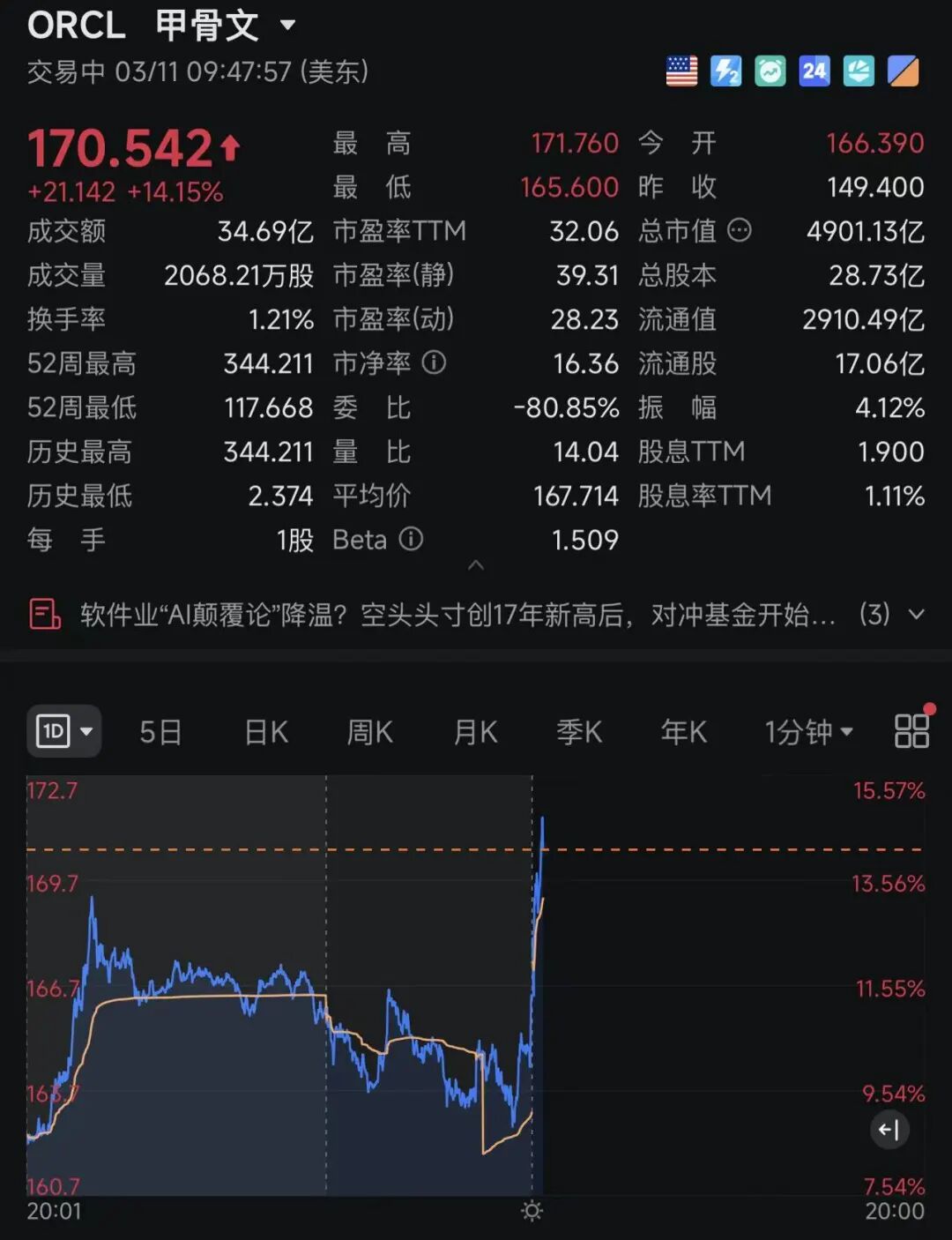The width and height of the screenshot is (952, 1240).
Task: Collapse the stock details panel
Action: (x=476, y=565)
